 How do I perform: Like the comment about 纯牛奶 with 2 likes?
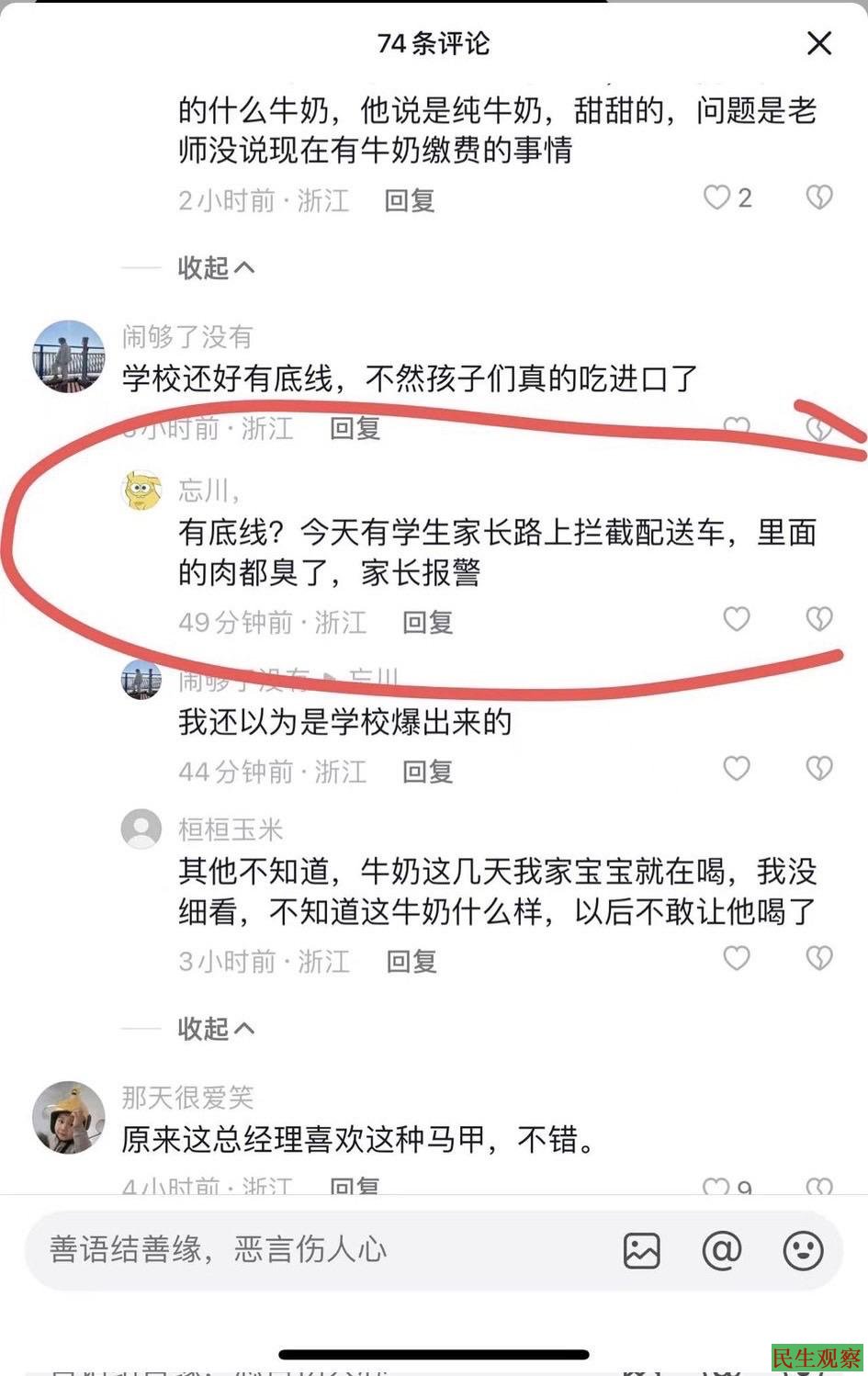click(717, 197)
